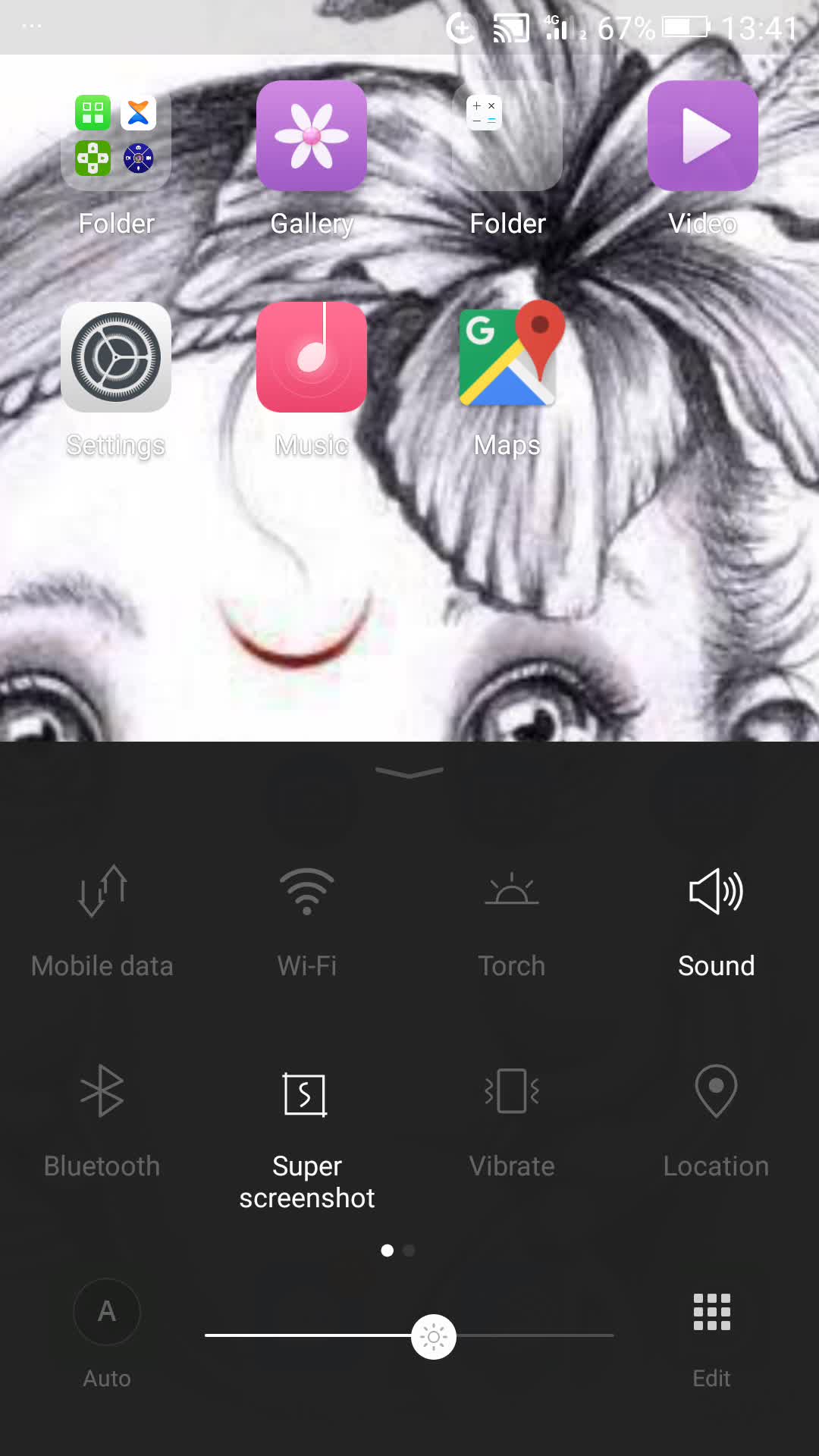Launch the Video app
819x1456 pixels.
[703, 136]
